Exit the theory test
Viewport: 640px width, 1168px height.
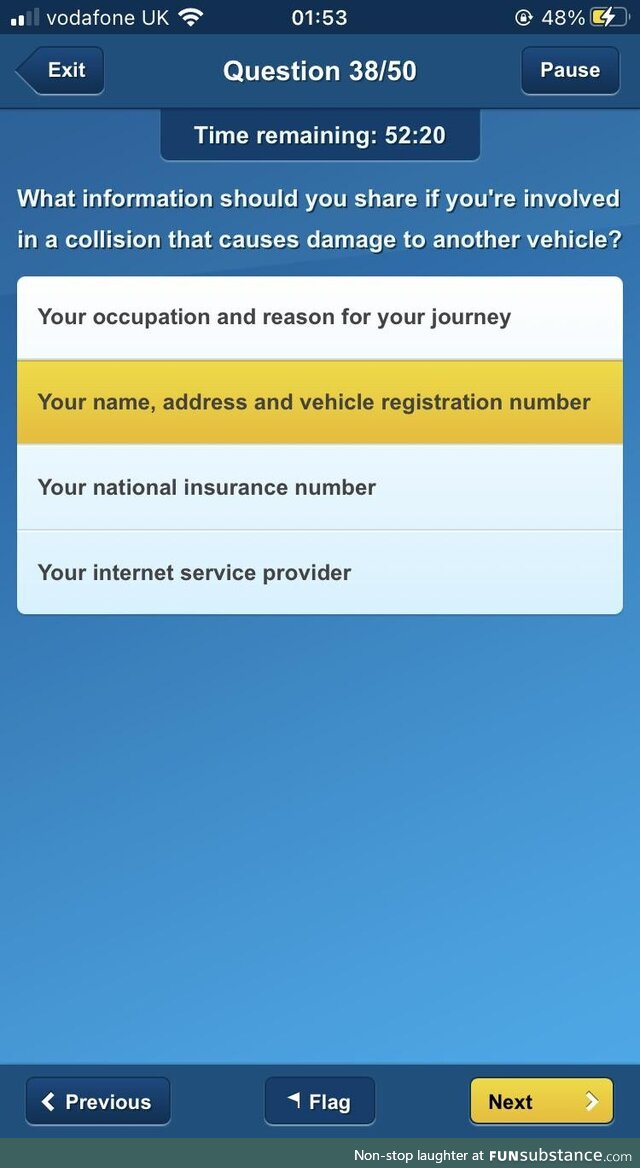pyautogui.click(x=60, y=71)
